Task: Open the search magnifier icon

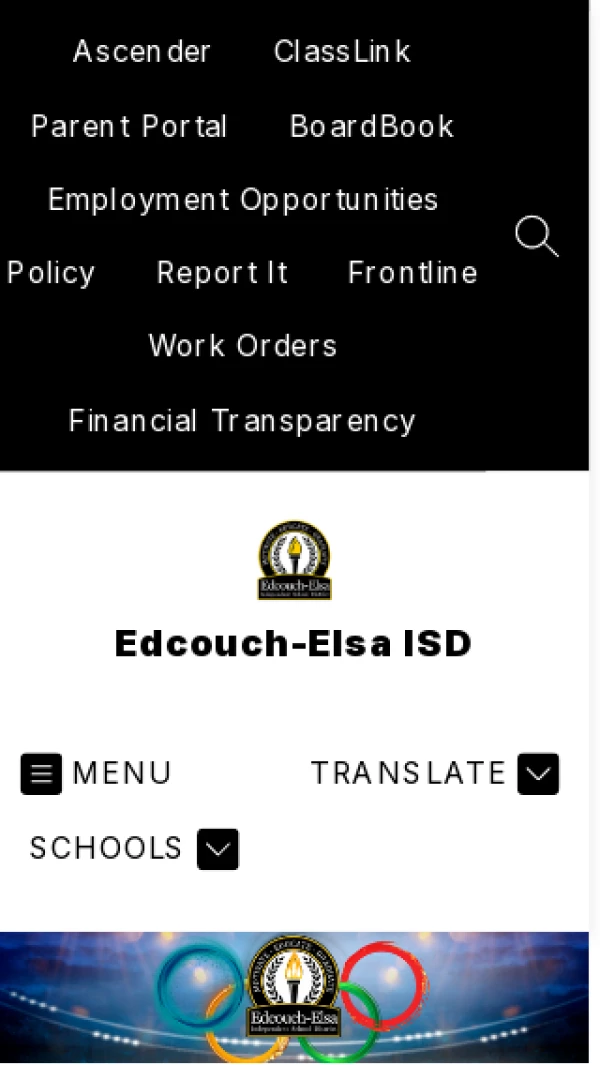Action: coord(536,238)
